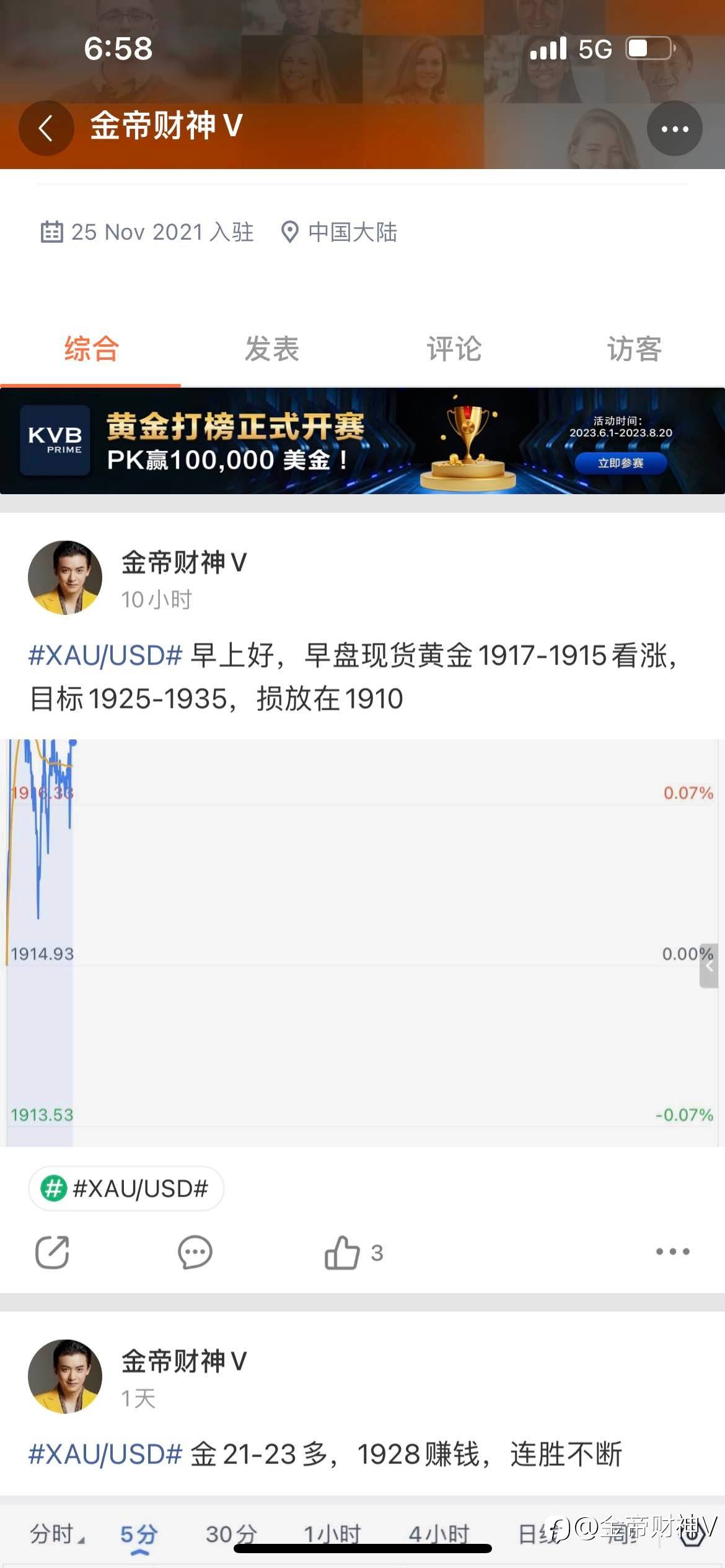Screen dimensions: 725x1568
Task: Open the #XAU/USD# hashtag in the 1917-1915 post
Action: [105, 655]
